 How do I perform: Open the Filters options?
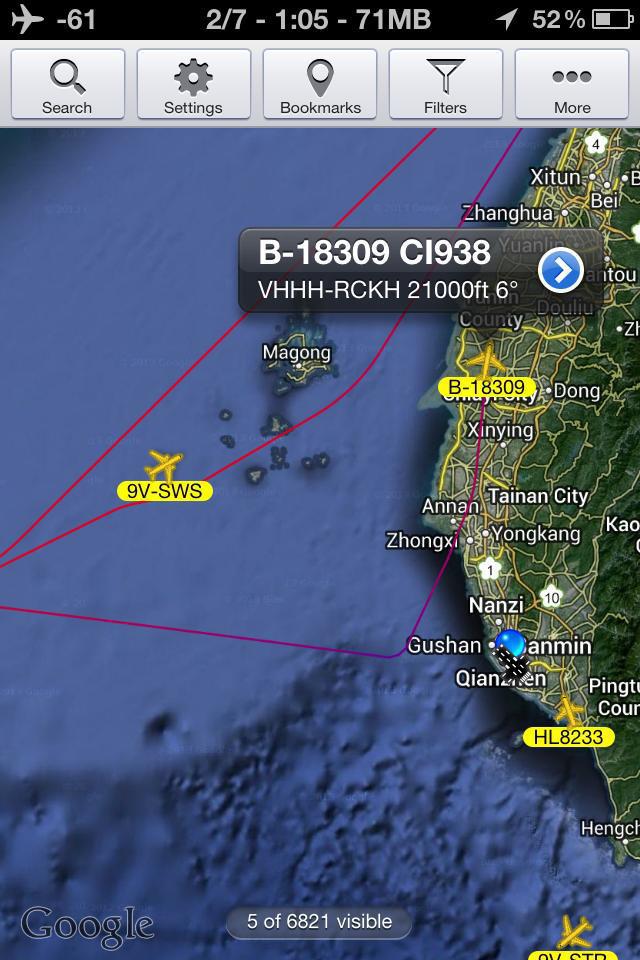pos(445,85)
